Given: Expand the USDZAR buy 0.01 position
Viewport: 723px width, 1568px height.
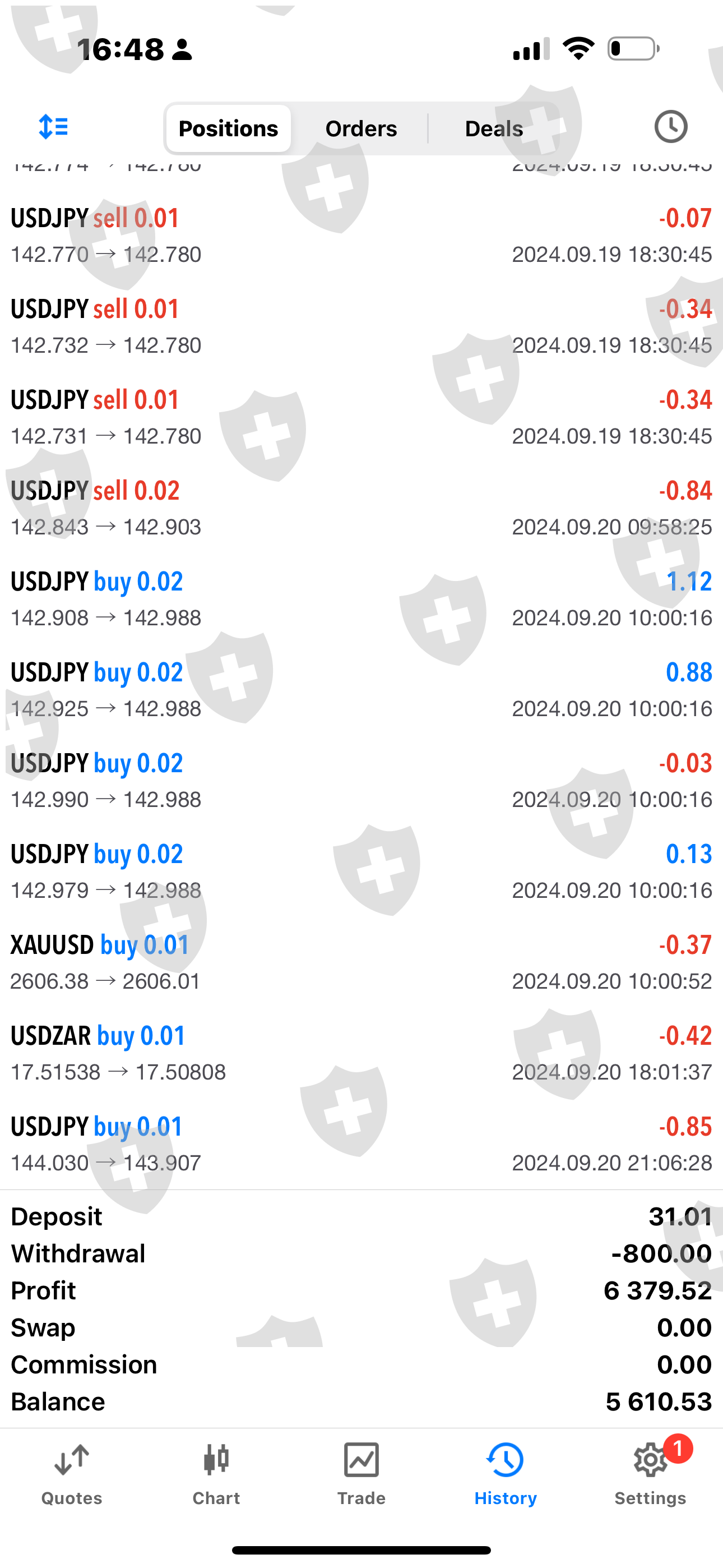Looking at the screenshot, I should [x=361, y=1053].
